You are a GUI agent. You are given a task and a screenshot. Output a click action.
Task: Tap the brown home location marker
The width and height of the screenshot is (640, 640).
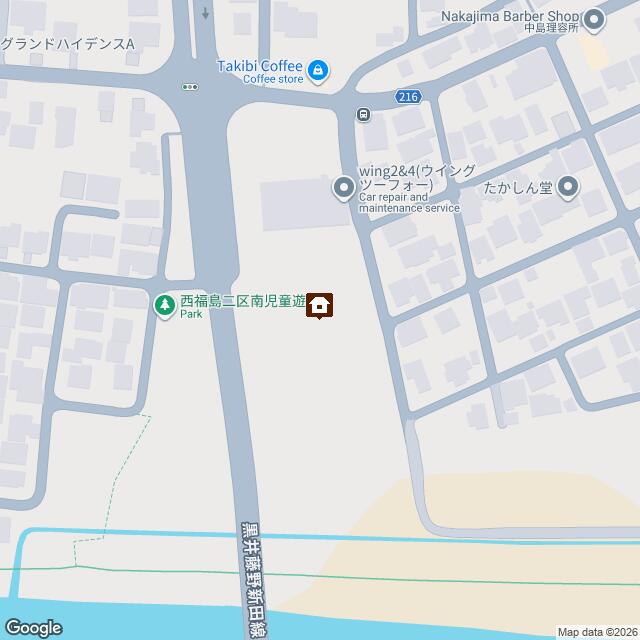[x=320, y=304]
